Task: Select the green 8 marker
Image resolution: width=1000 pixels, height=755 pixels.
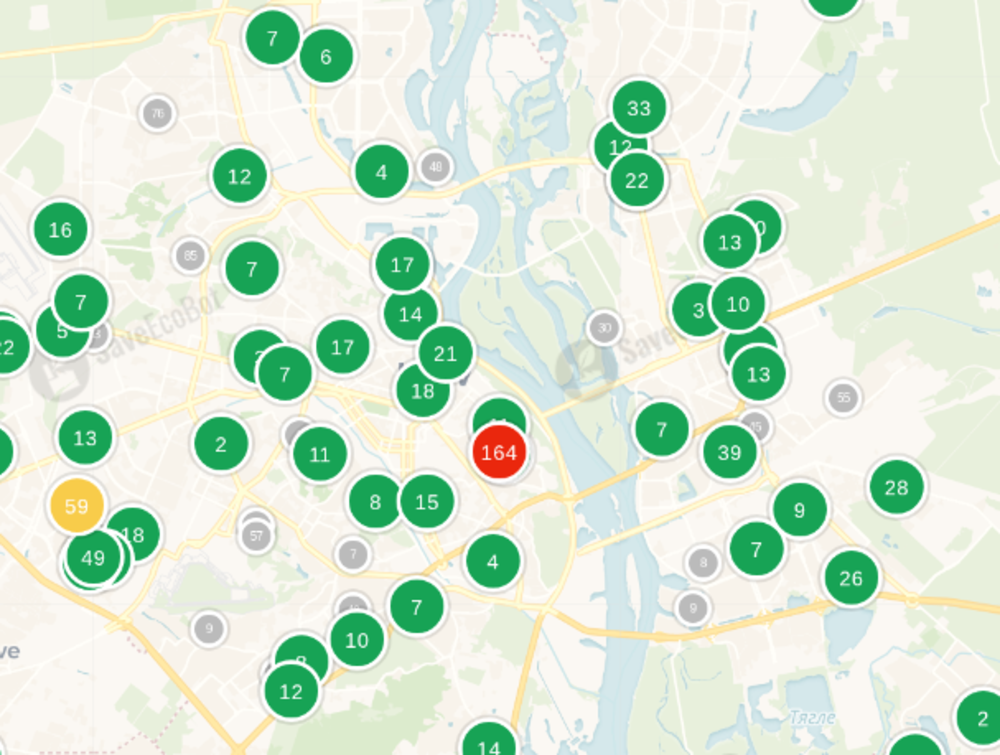Action: (375, 502)
